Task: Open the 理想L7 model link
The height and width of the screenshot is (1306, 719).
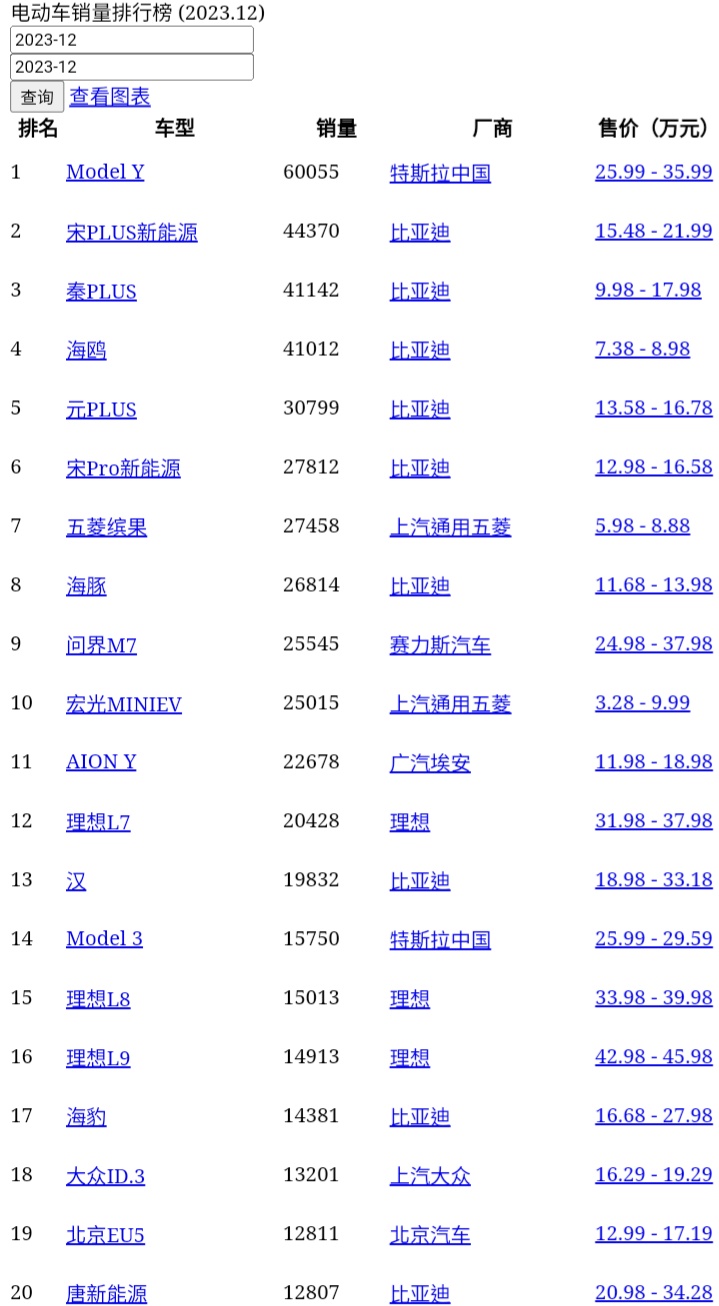Action: (x=98, y=822)
